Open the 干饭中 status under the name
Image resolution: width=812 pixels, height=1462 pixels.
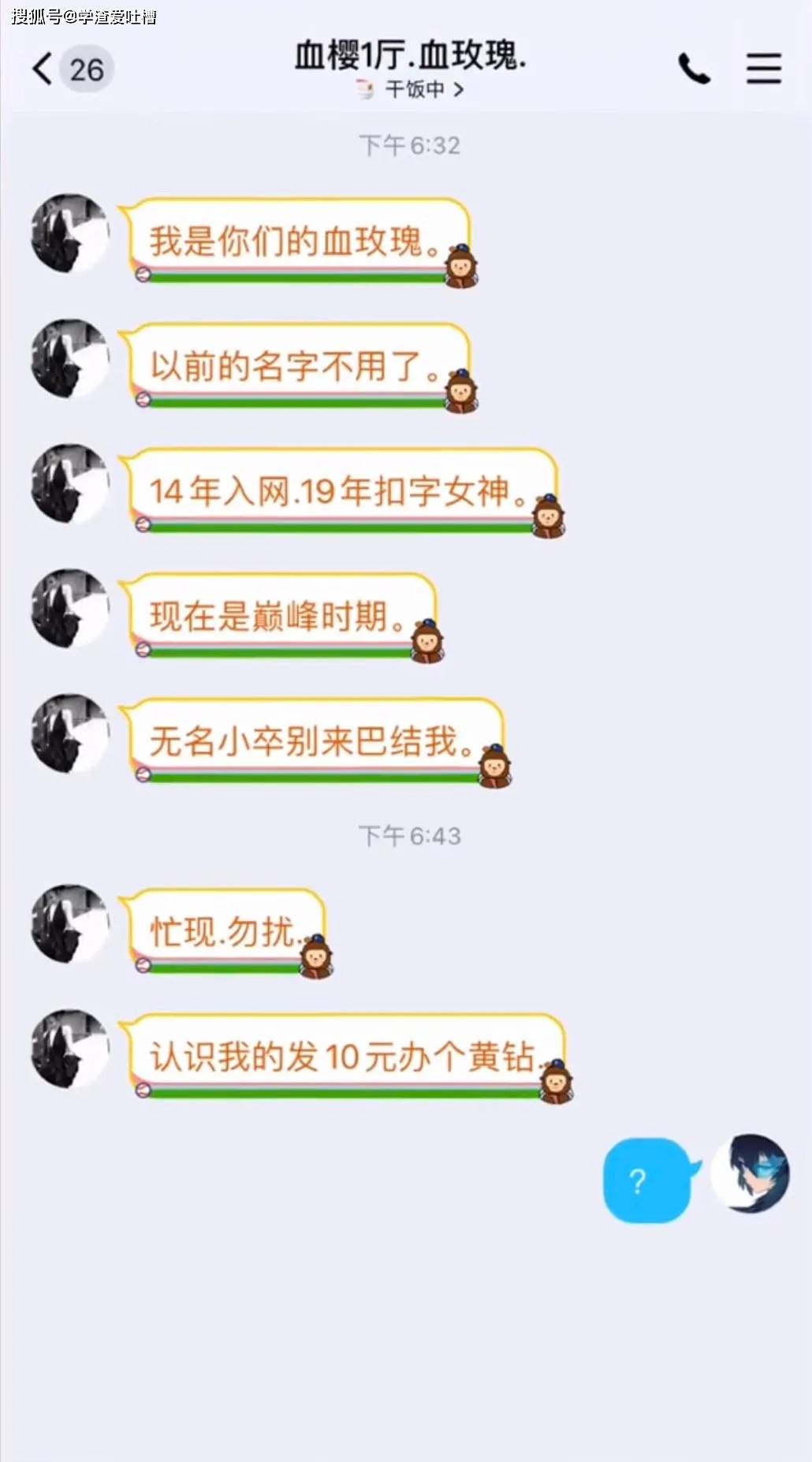click(x=413, y=90)
